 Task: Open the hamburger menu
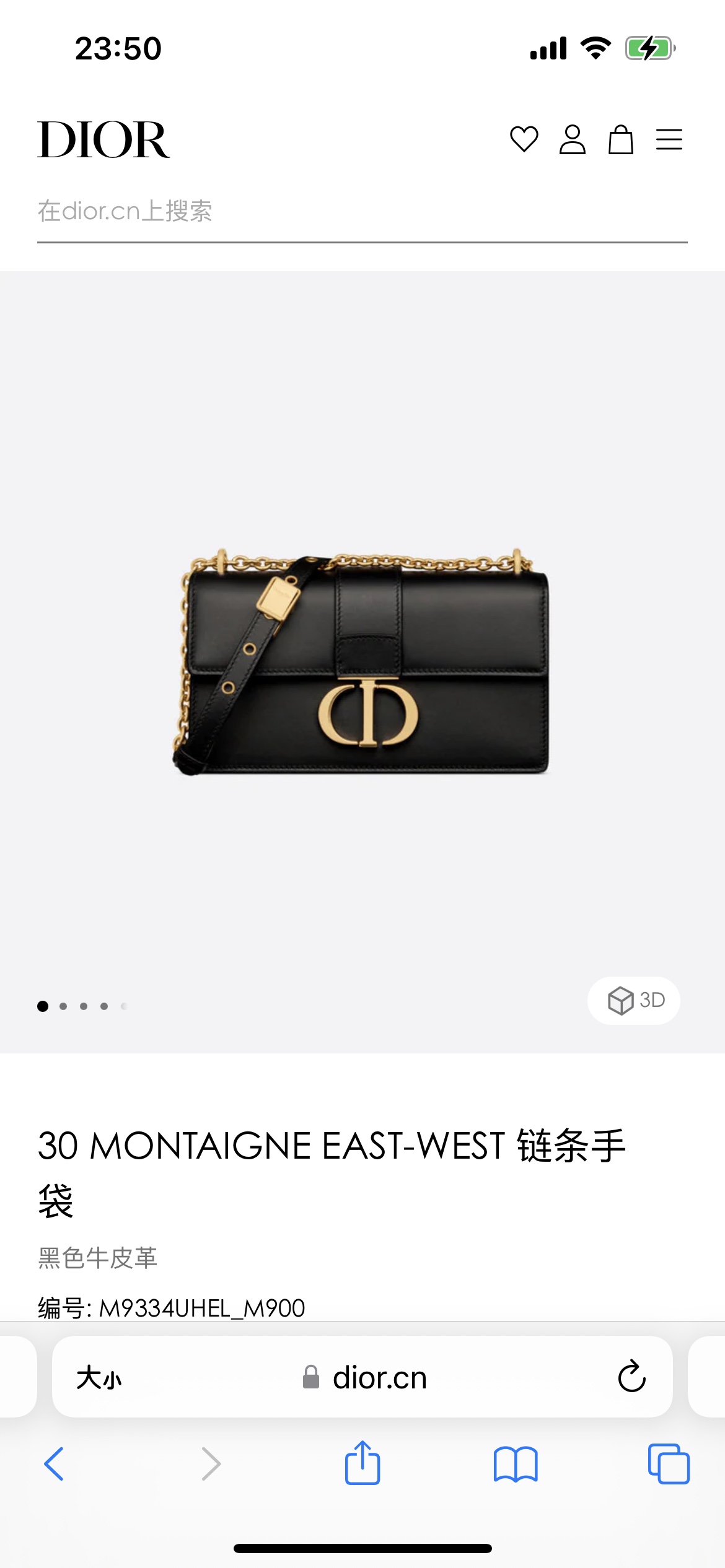click(669, 139)
